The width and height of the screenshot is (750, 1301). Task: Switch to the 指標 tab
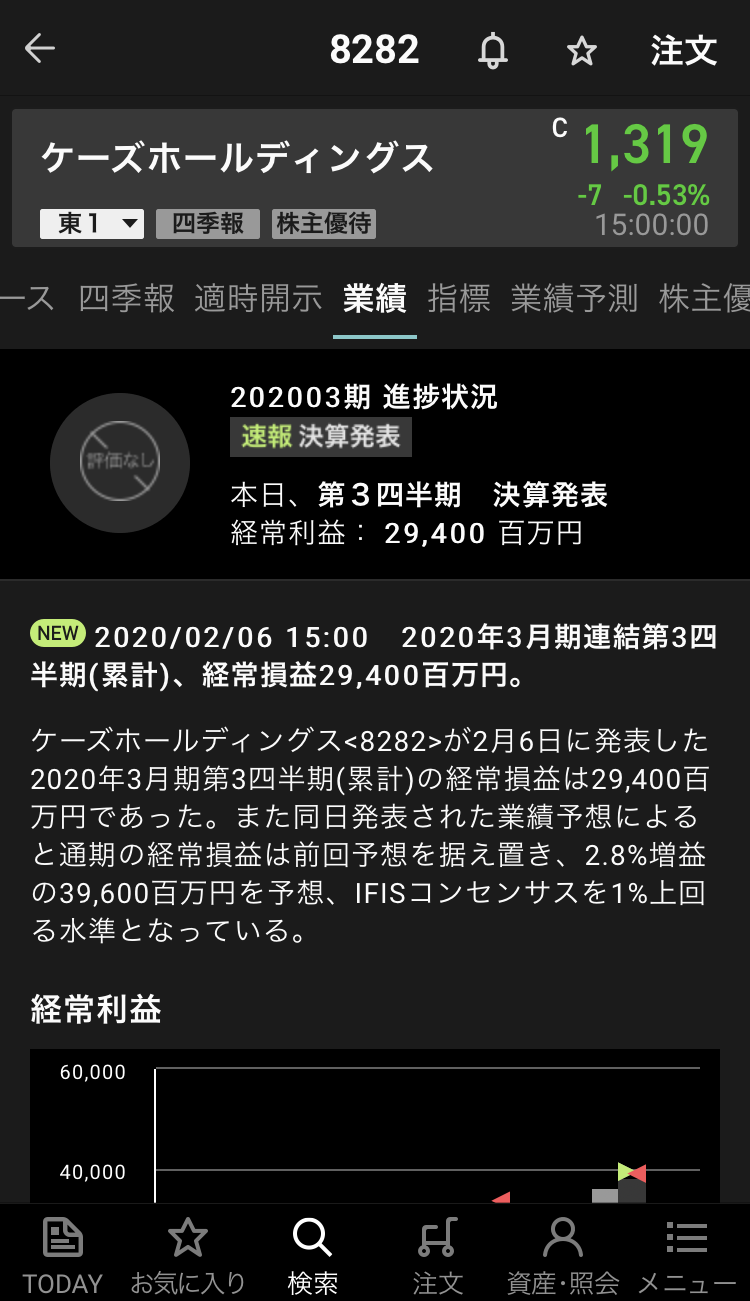[x=459, y=298]
